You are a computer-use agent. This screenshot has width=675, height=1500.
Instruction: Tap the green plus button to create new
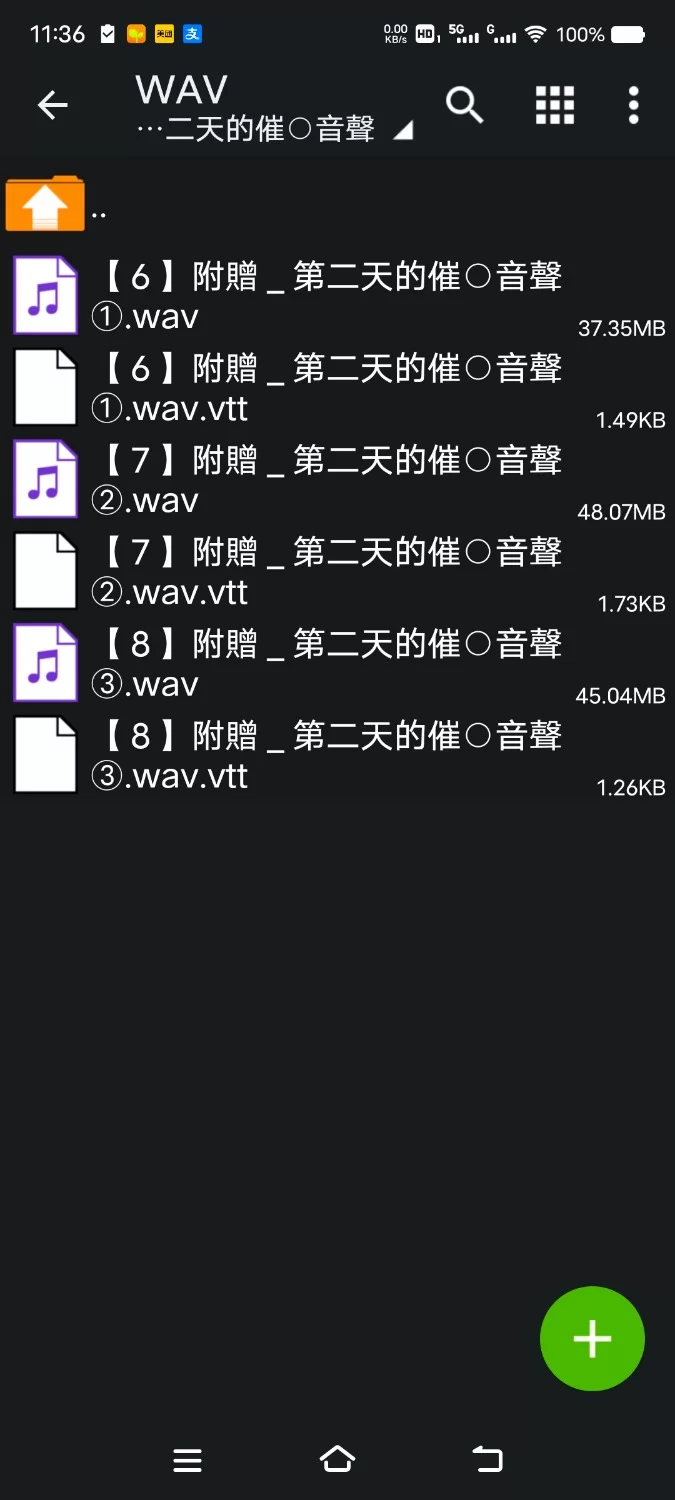pyautogui.click(x=592, y=1338)
